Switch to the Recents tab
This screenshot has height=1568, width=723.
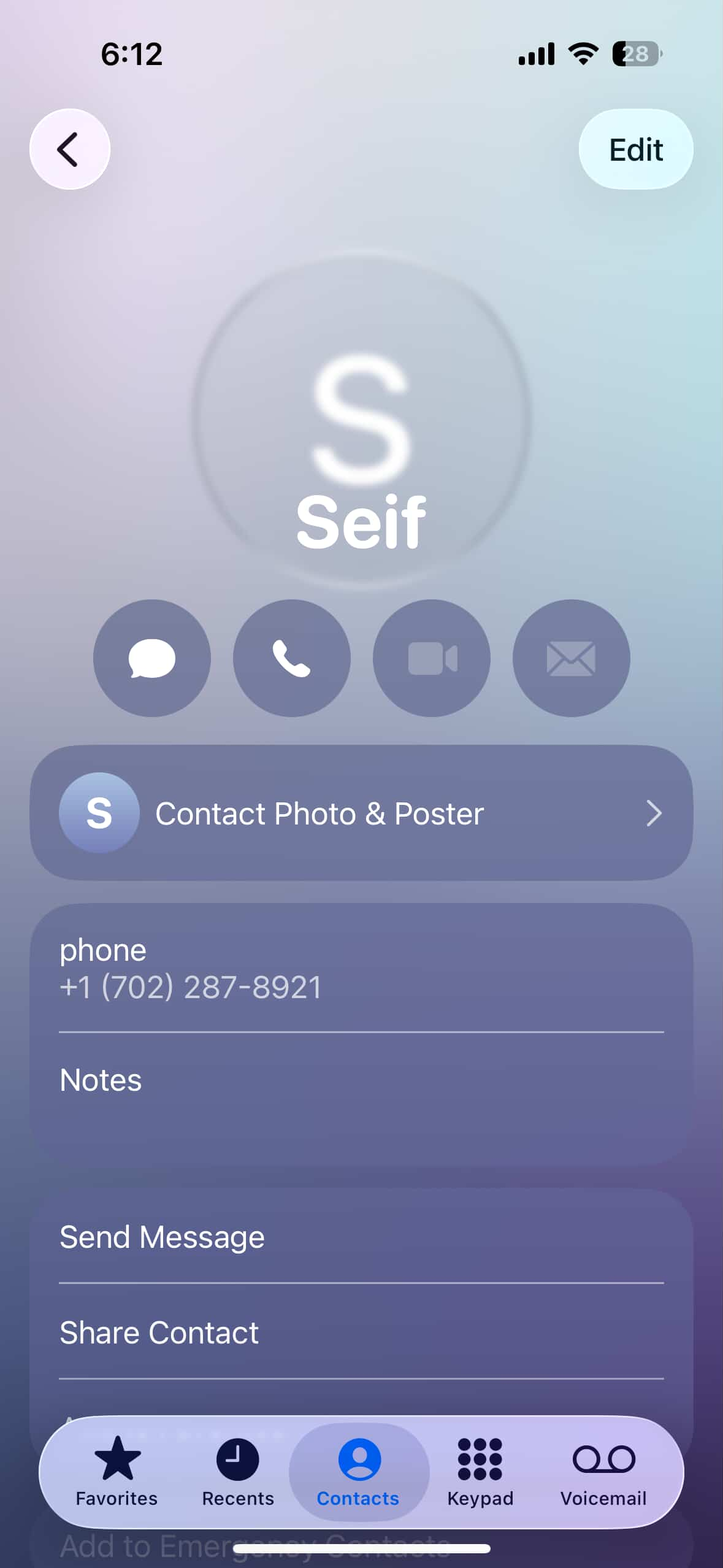pos(238,1472)
